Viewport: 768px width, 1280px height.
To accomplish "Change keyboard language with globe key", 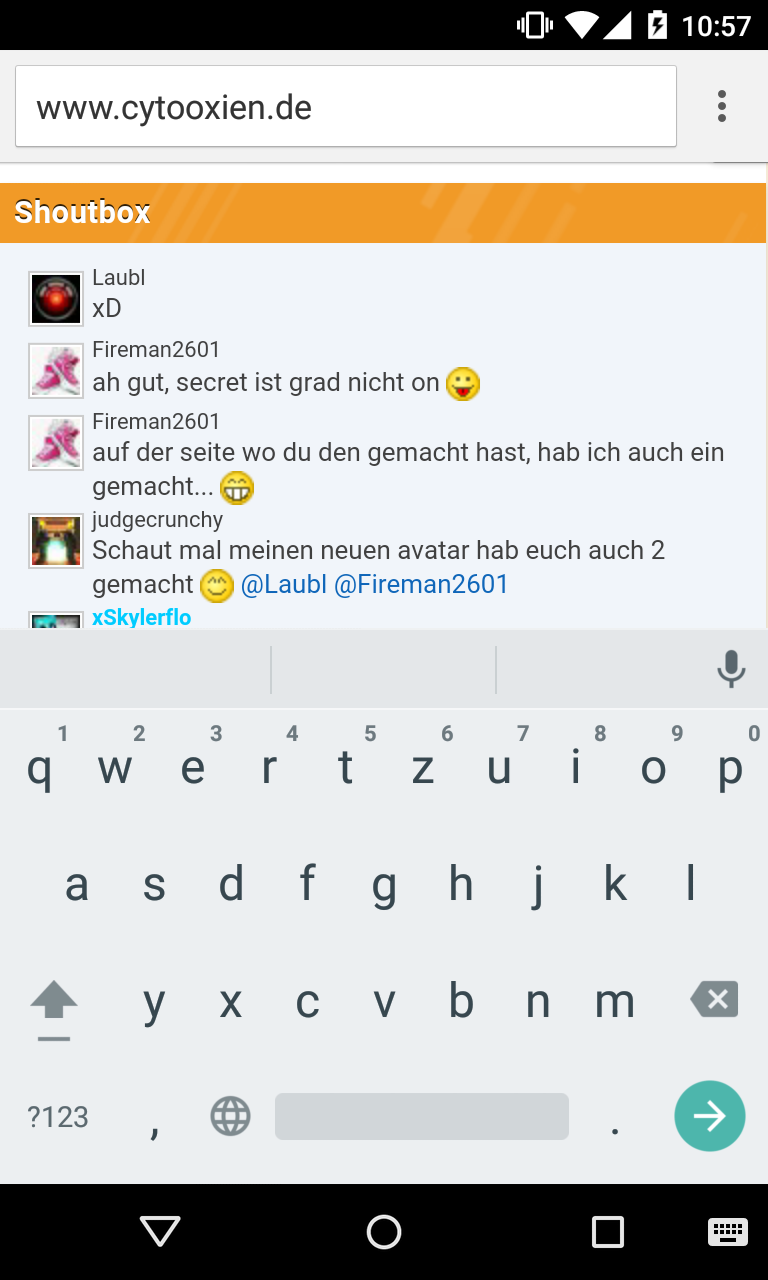I will [230, 1117].
